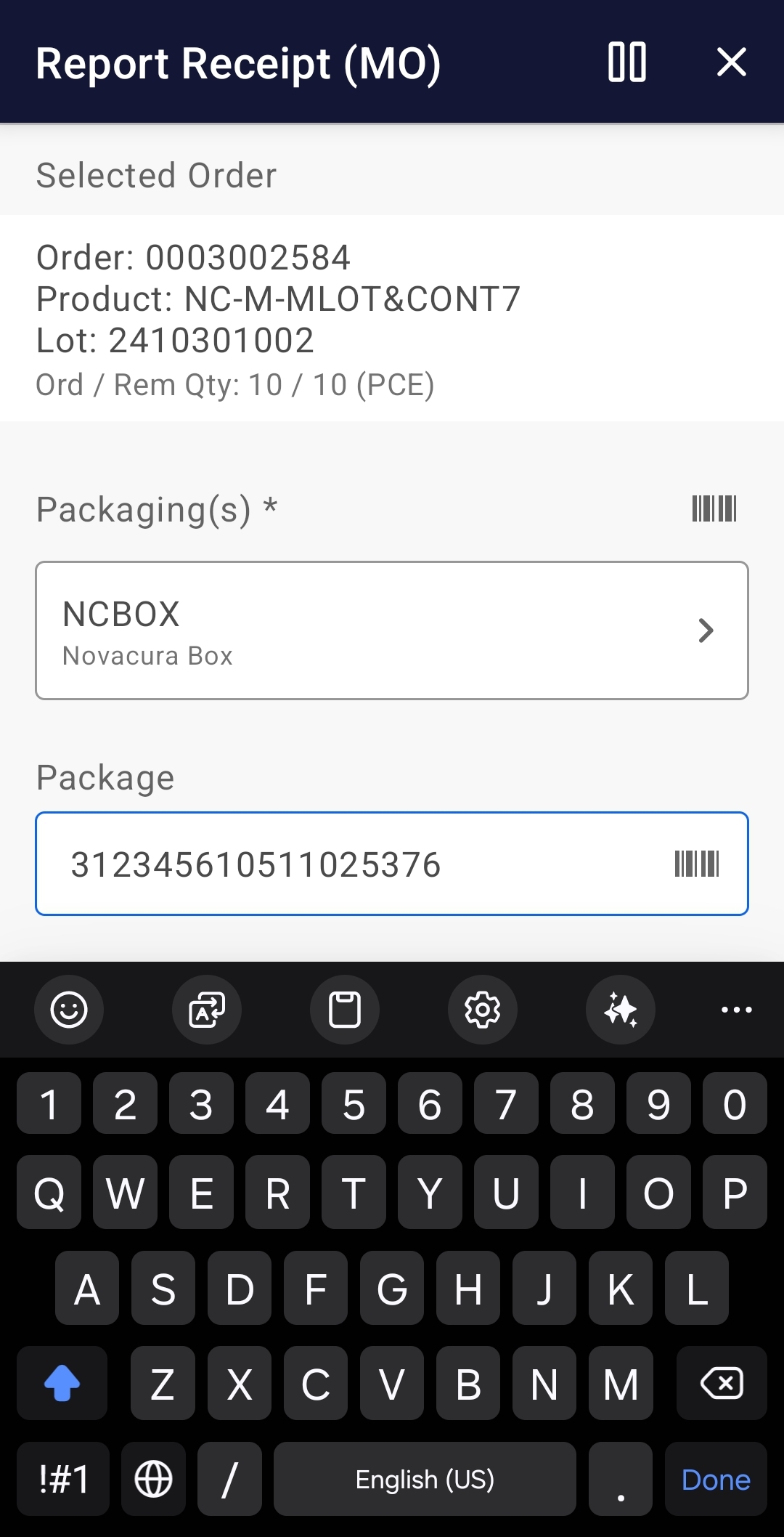Image resolution: width=784 pixels, height=1537 pixels.
Task: Tap the backspace key
Action: (721, 1383)
